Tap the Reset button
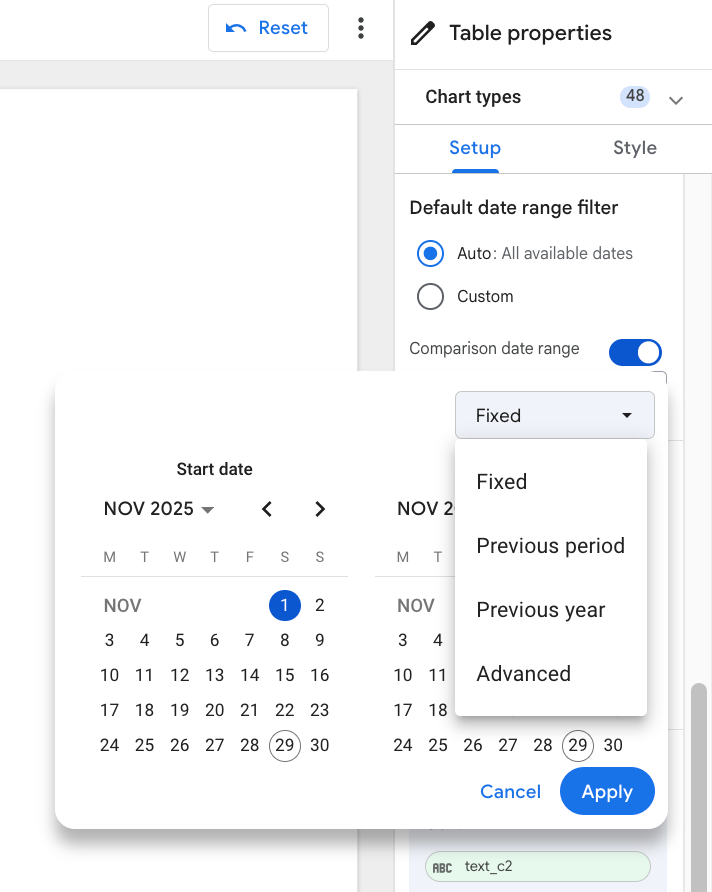This screenshot has height=892, width=712. pyautogui.click(x=268, y=28)
